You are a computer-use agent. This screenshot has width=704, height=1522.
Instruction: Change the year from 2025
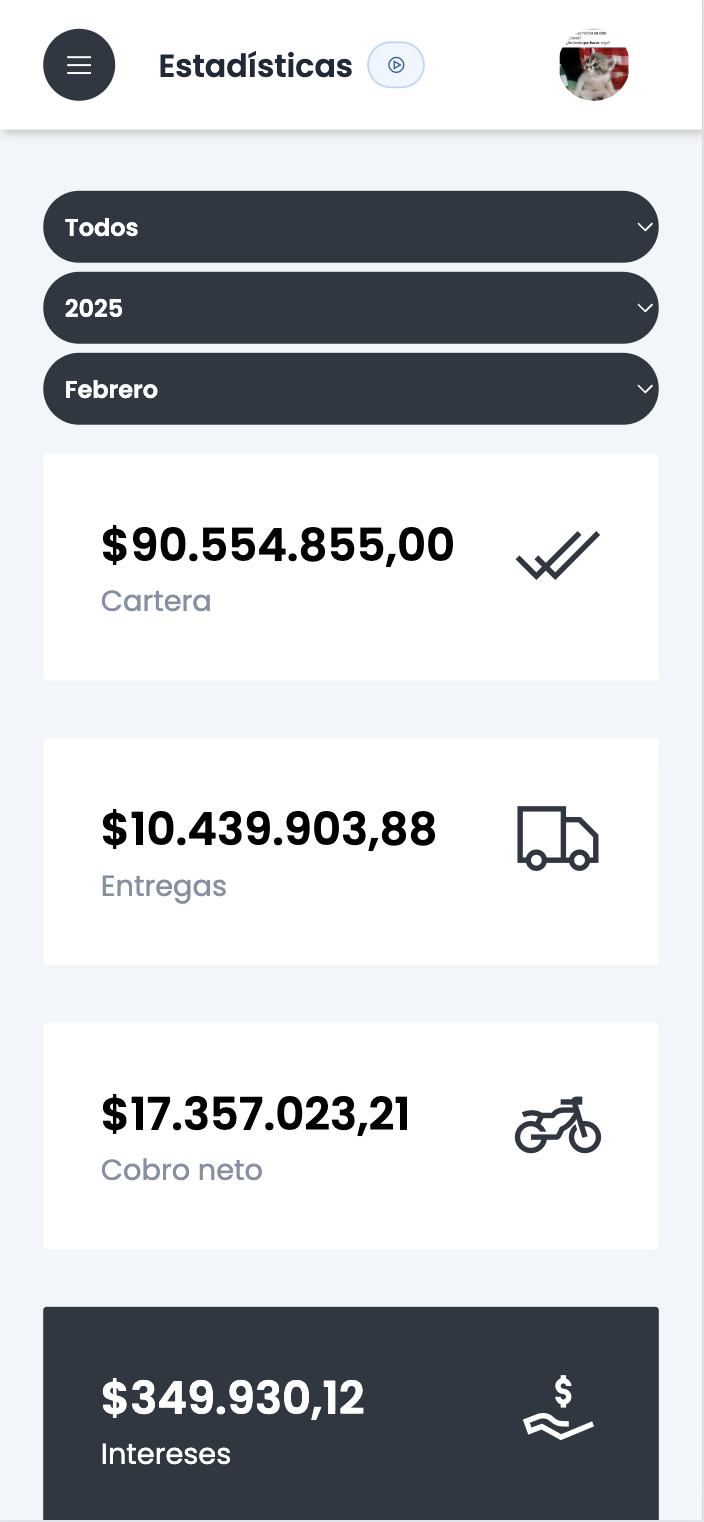coord(350,308)
